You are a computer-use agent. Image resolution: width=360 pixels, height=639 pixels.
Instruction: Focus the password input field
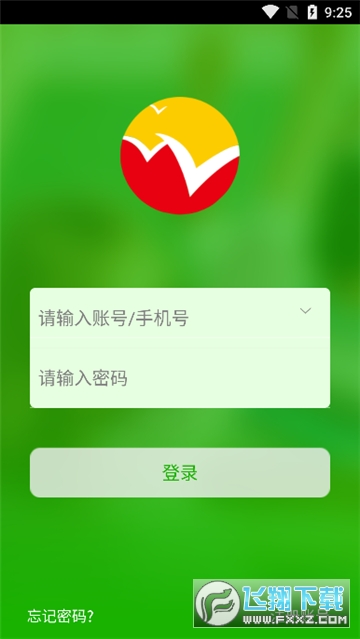180,378
